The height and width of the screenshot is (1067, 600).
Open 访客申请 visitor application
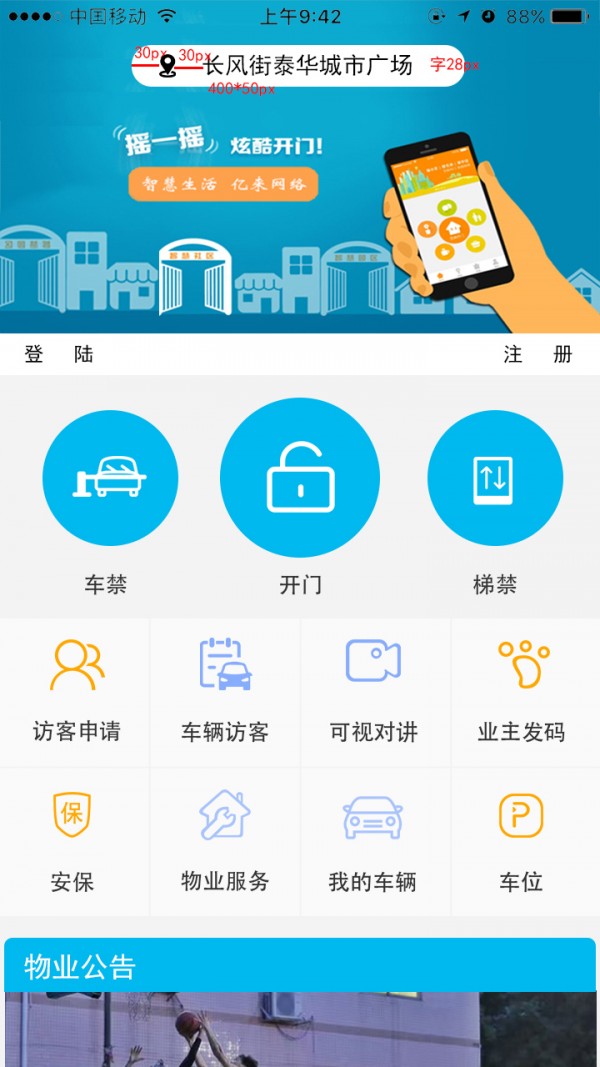click(x=76, y=692)
